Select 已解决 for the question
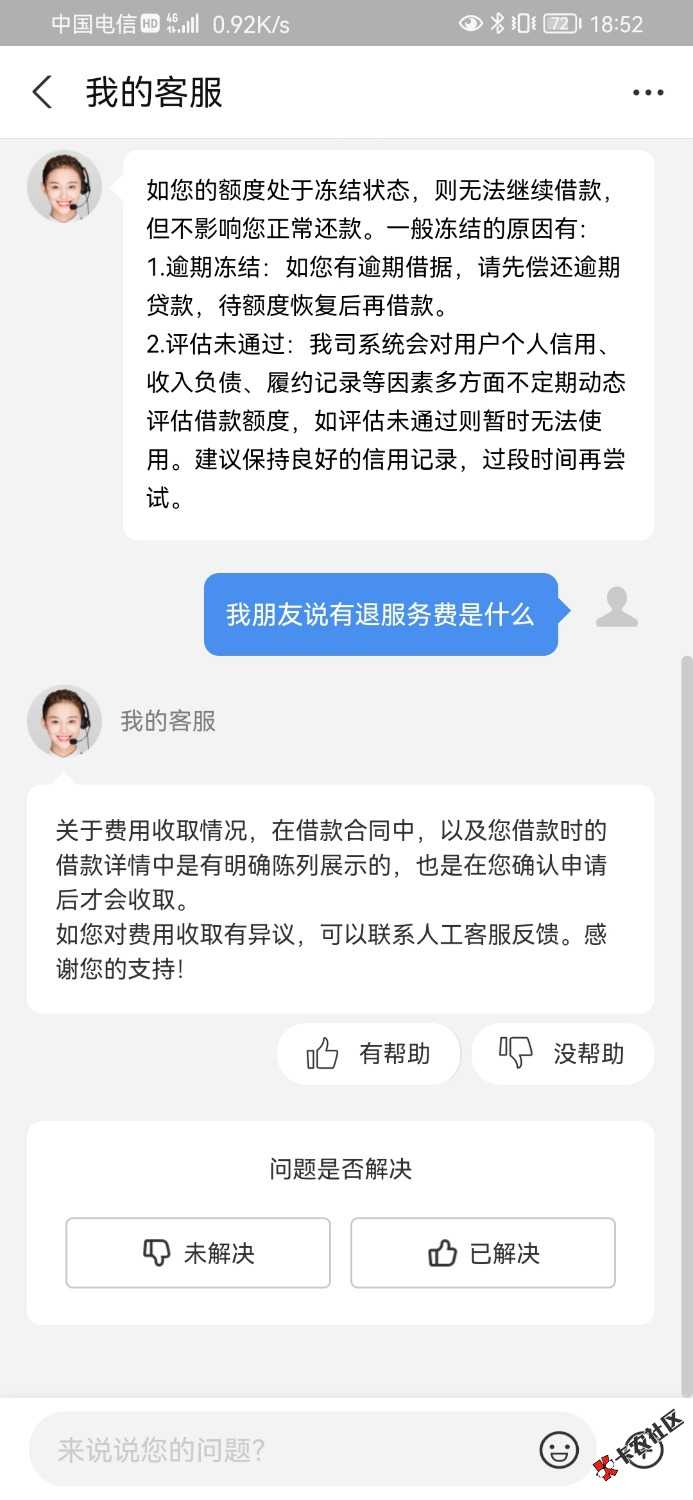 point(482,1252)
